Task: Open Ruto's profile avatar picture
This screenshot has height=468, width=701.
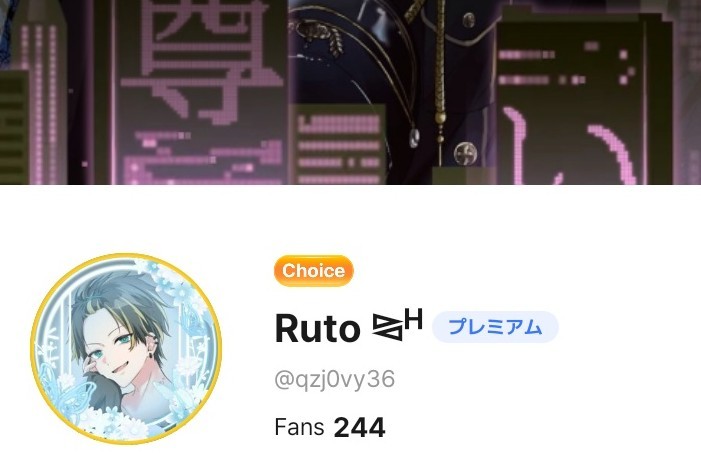Action: pyautogui.click(x=126, y=348)
